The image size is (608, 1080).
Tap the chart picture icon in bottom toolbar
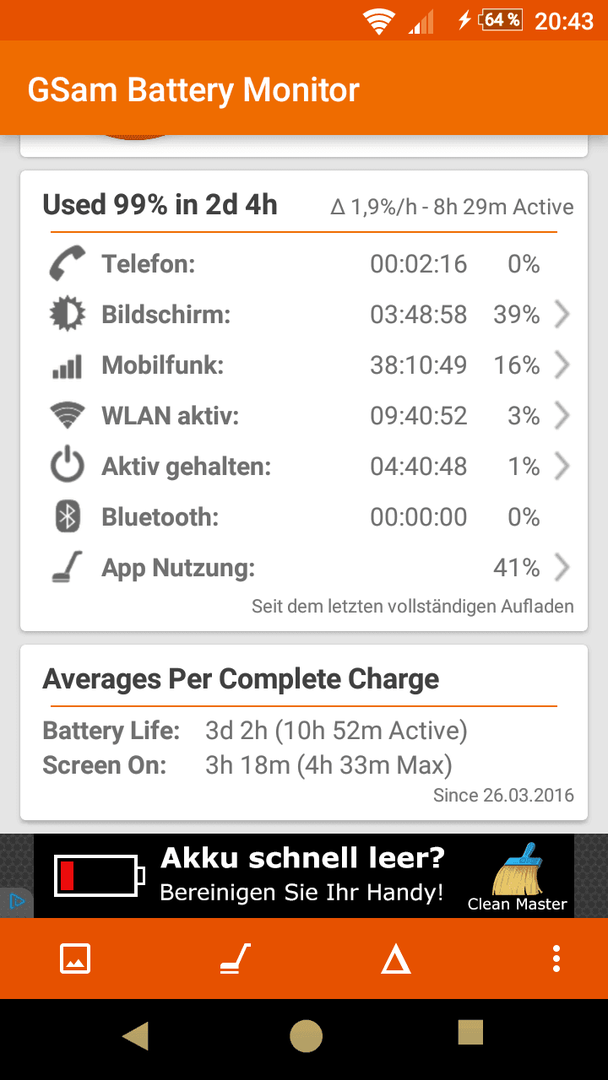[x=75, y=958]
